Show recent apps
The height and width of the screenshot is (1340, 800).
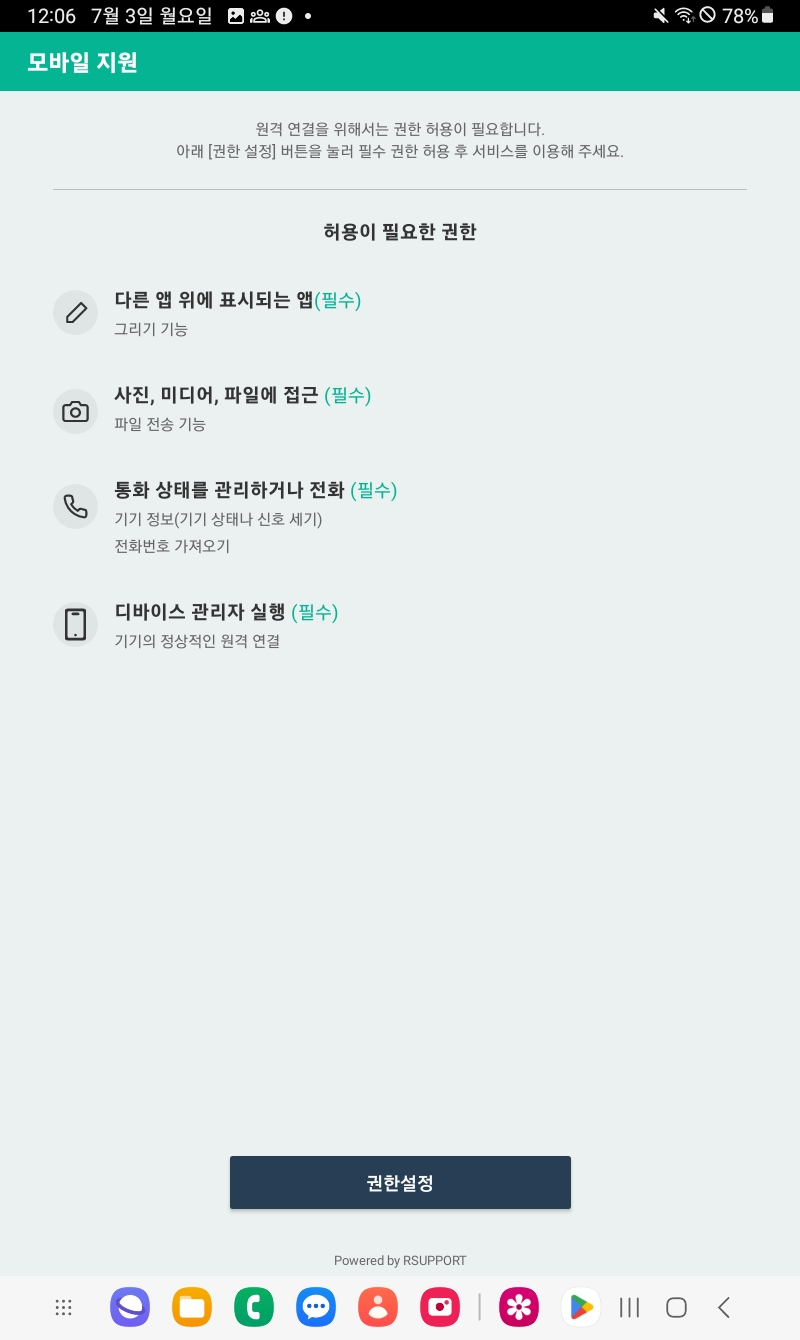[x=629, y=1307]
